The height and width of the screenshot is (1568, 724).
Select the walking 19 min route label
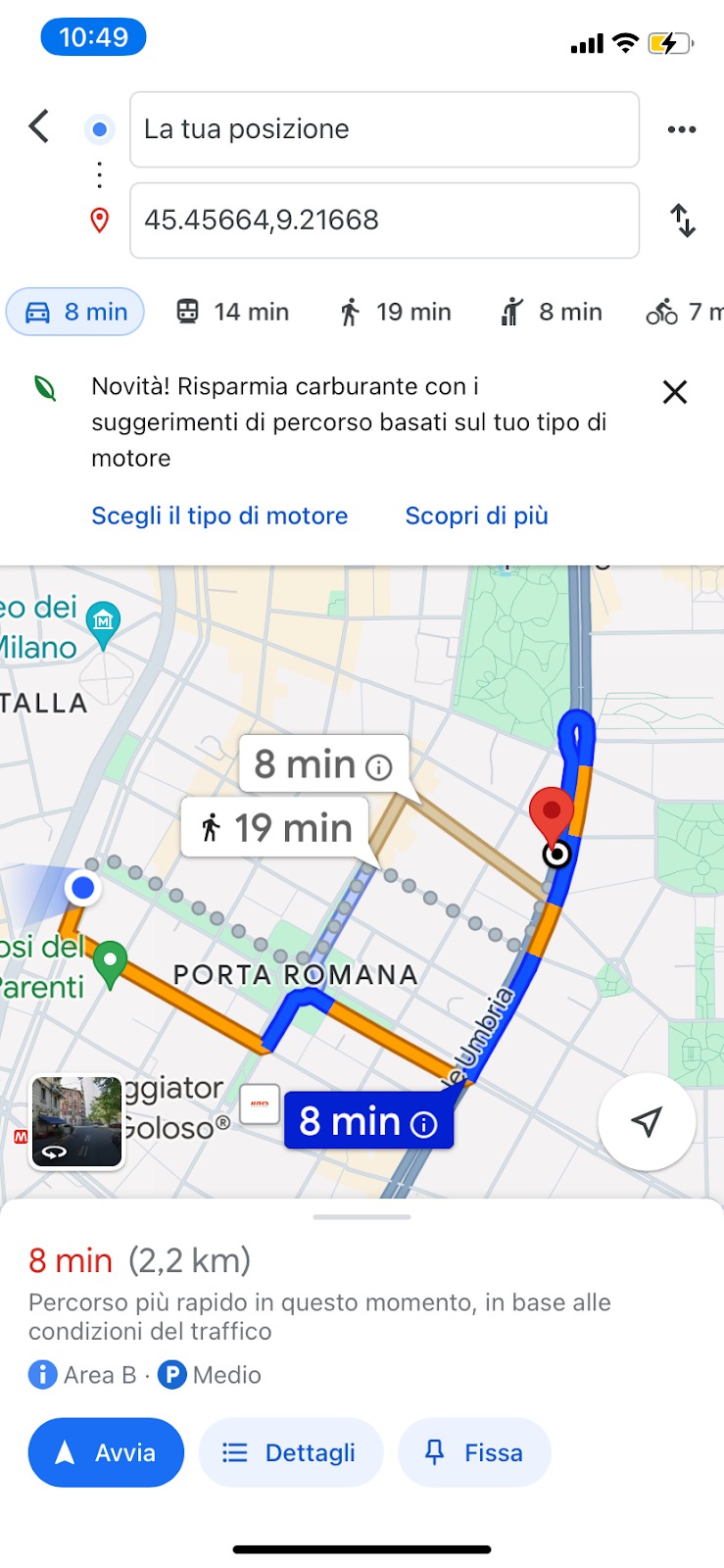tap(276, 828)
